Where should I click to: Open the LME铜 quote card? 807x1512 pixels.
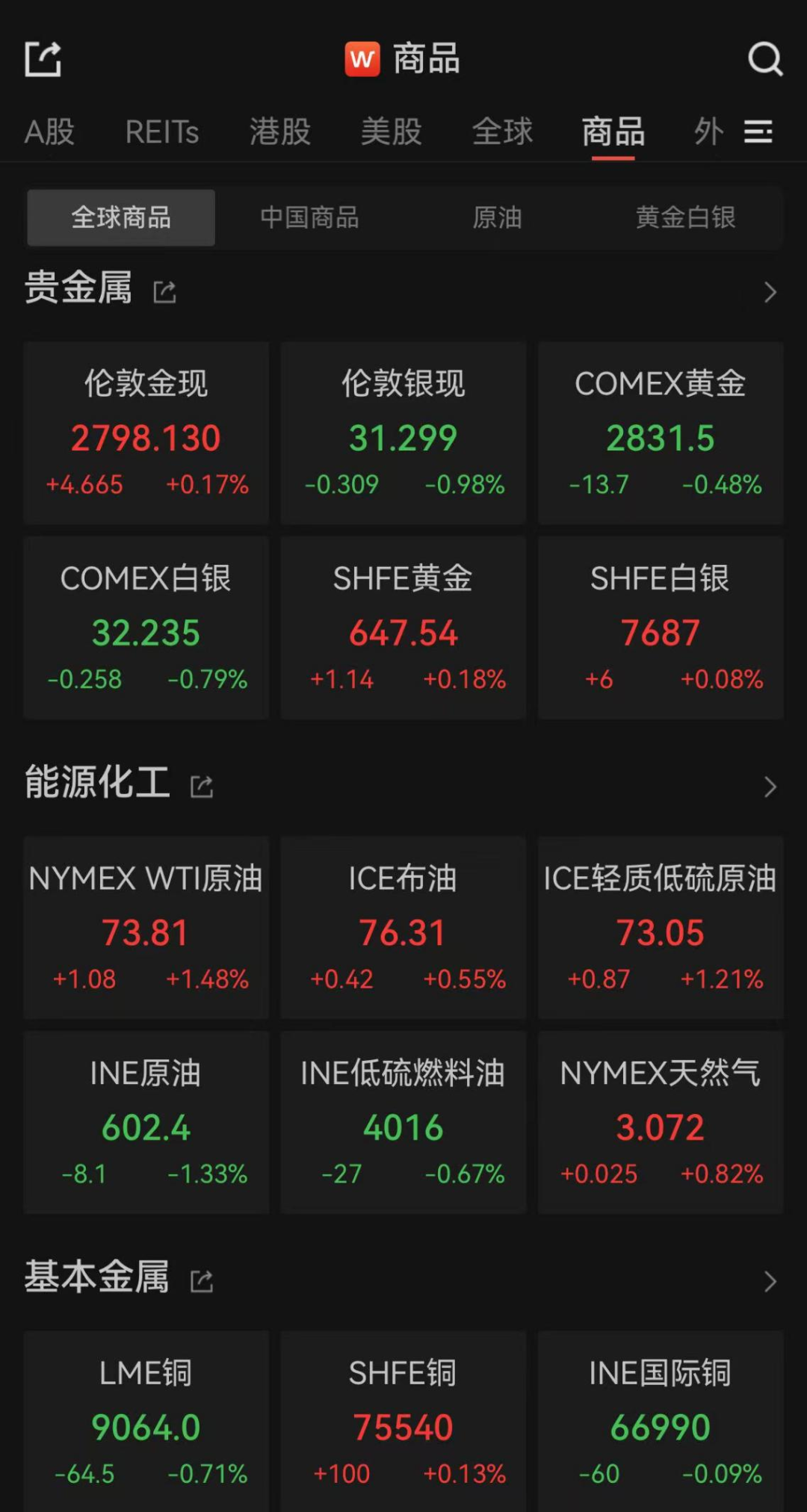(x=146, y=1422)
